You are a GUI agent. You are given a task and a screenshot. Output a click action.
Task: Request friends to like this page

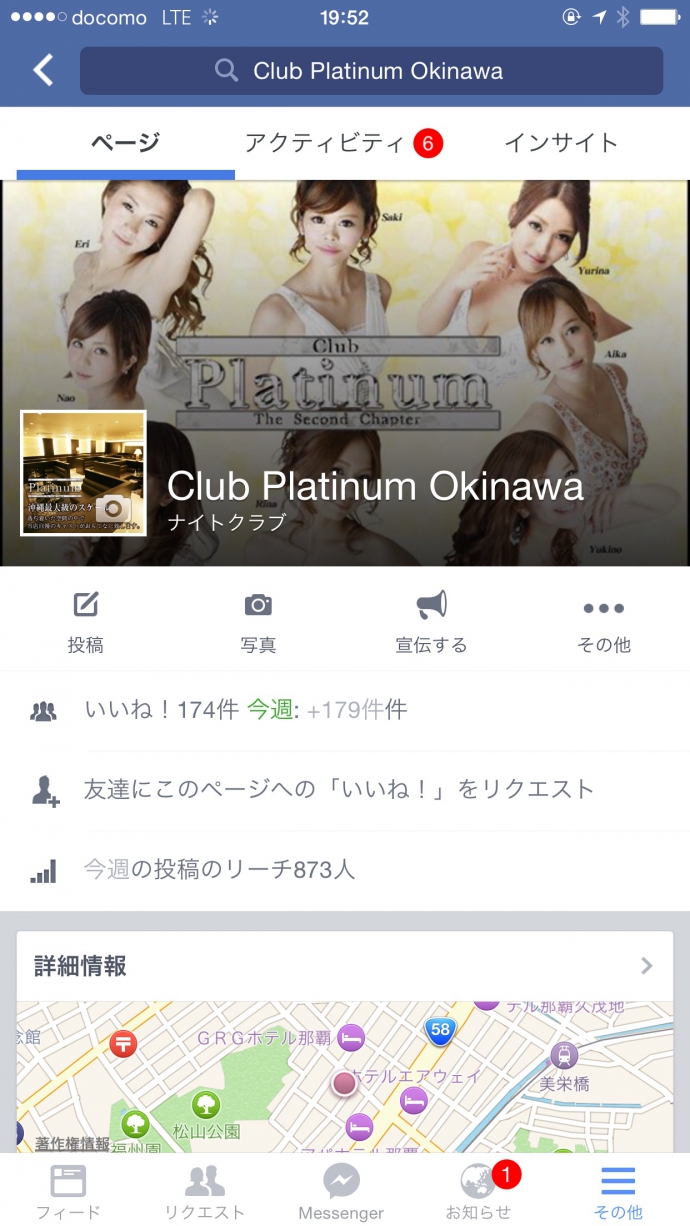pyautogui.click(x=345, y=790)
